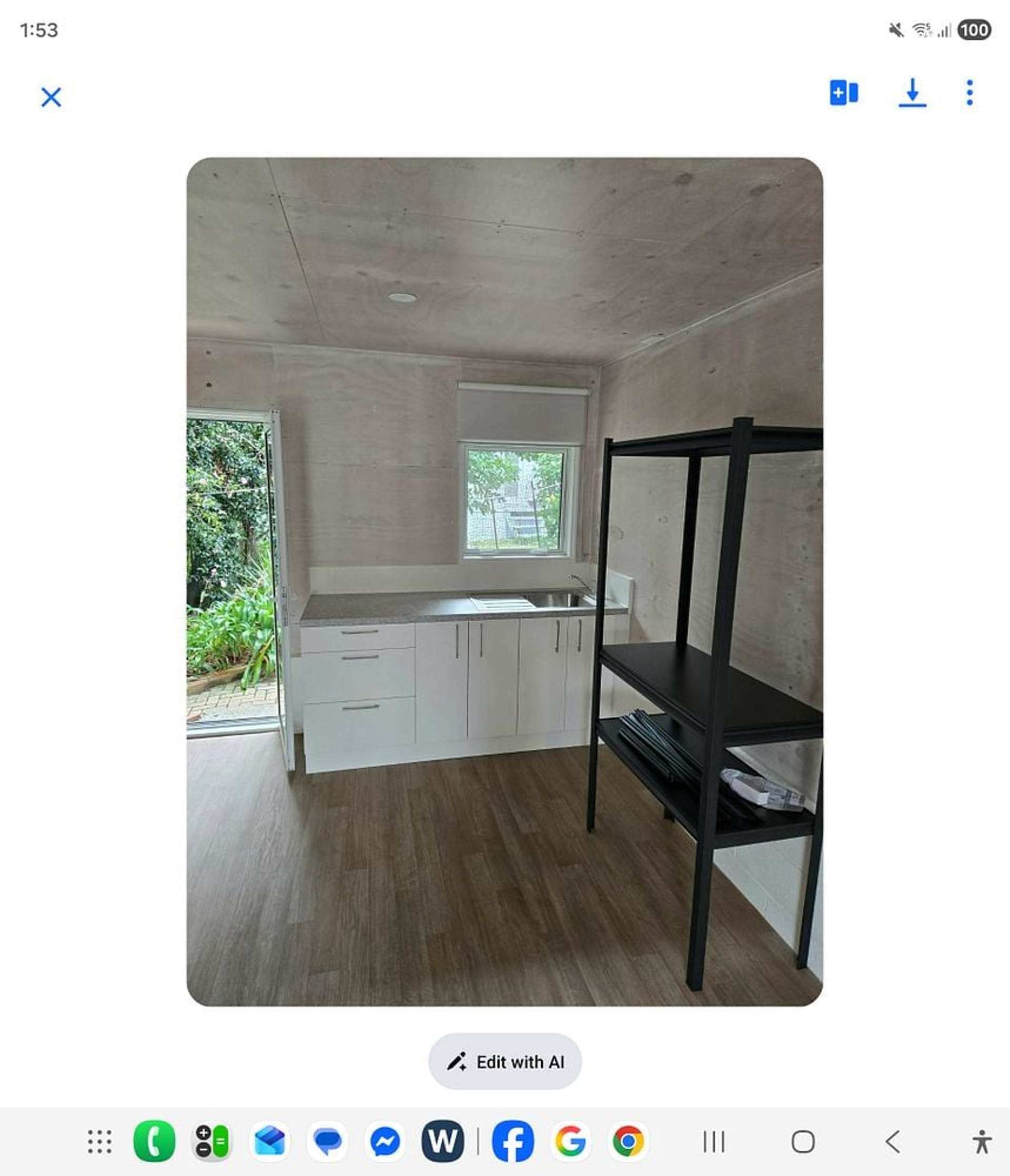Go to the home screen
Screen dimensions: 1010x1176
pyautogui.click(x=803, y=1141)
